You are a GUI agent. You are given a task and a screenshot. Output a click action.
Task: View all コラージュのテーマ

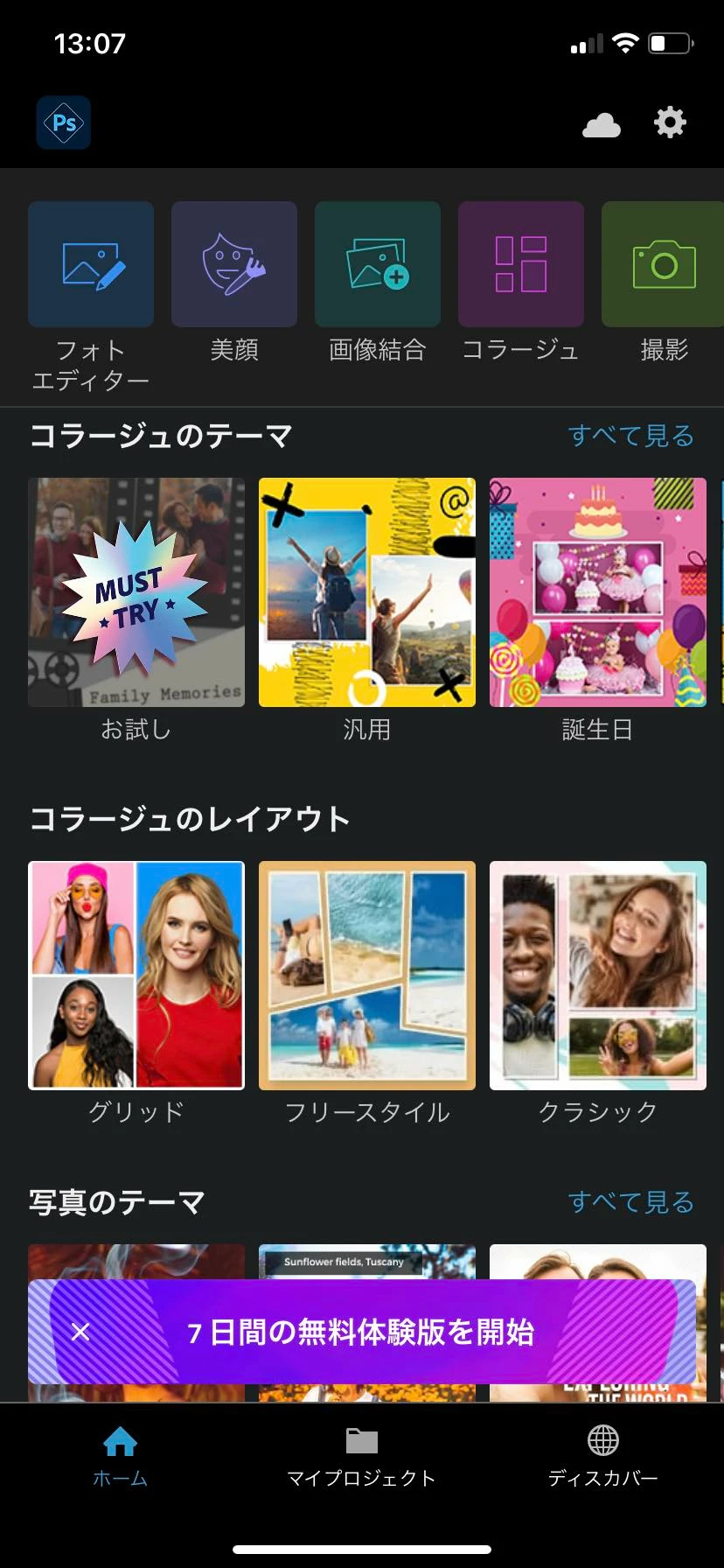pyautogui.click(x=630, y=435)
